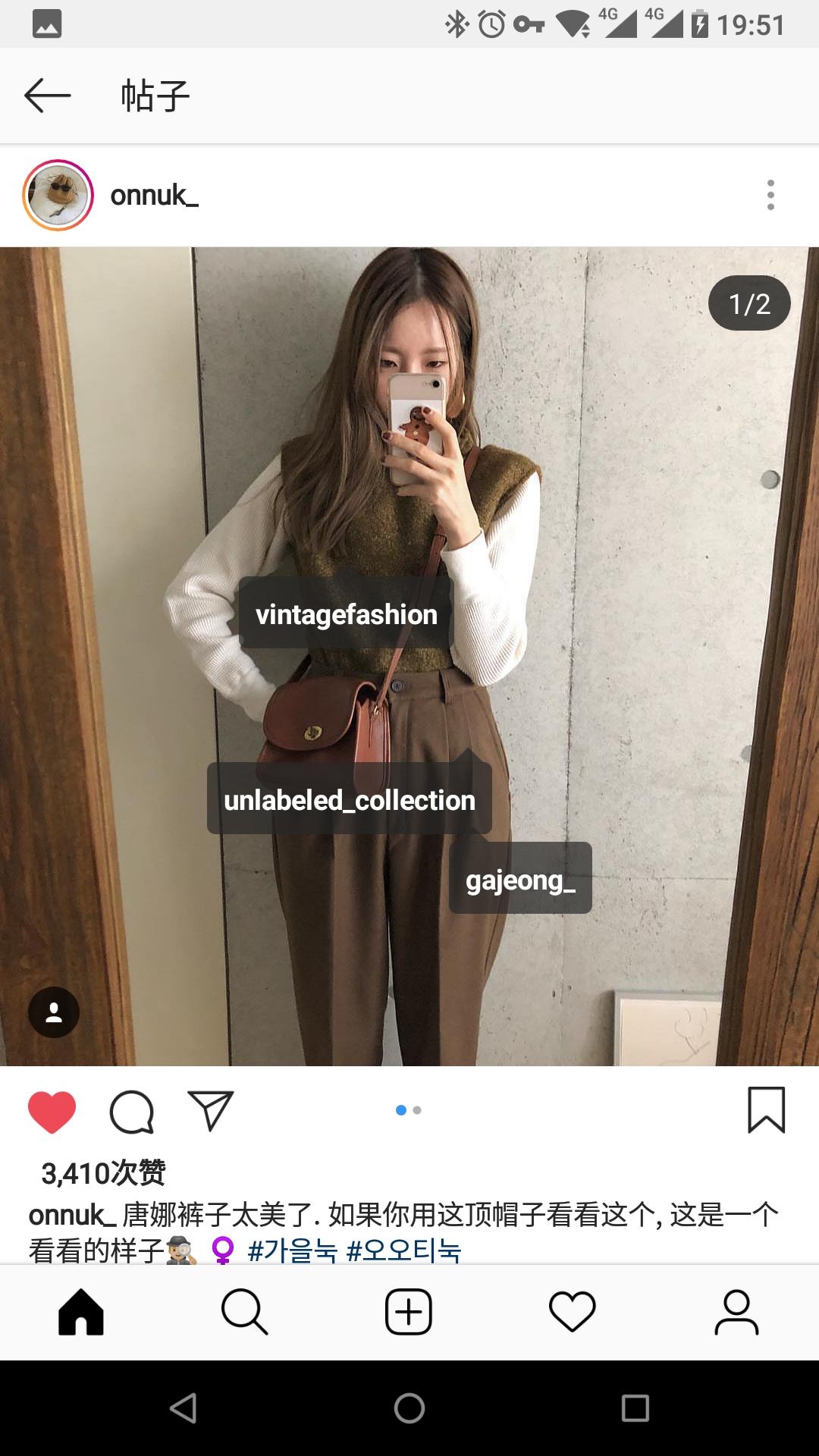Viewport: 819px width, 1456px height.
Task: Create a new post with plus tab
Action: click(x=409, y=1312)
